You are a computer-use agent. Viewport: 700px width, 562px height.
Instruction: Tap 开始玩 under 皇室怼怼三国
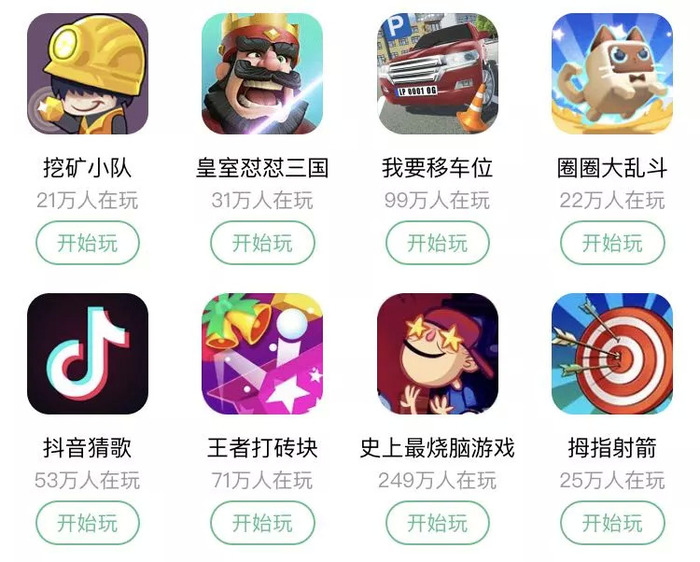click(262, 243)
